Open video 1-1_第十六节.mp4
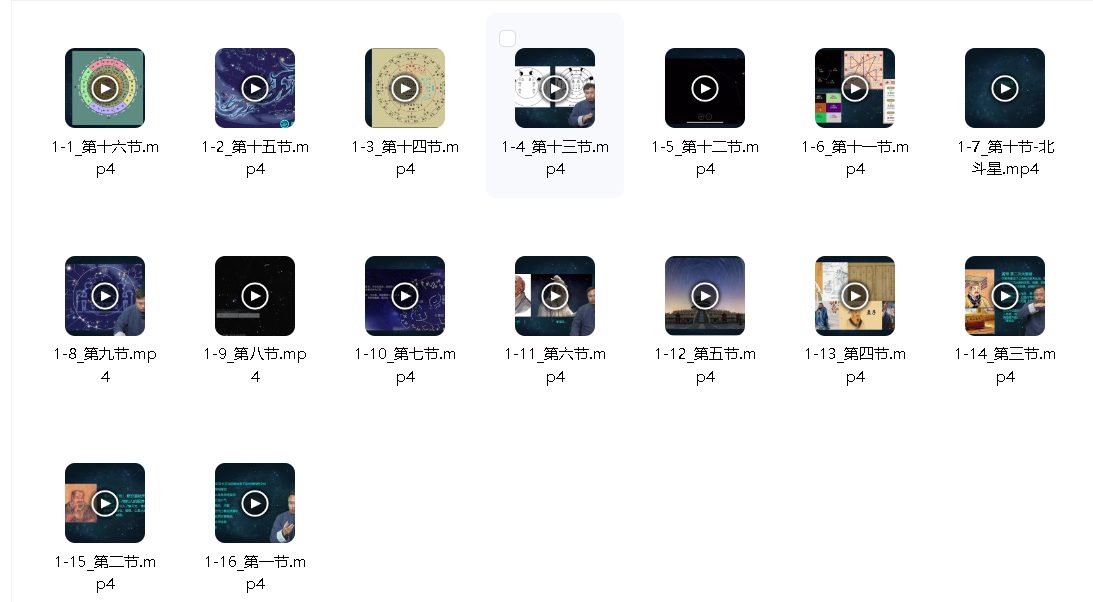 coord(105,88)
